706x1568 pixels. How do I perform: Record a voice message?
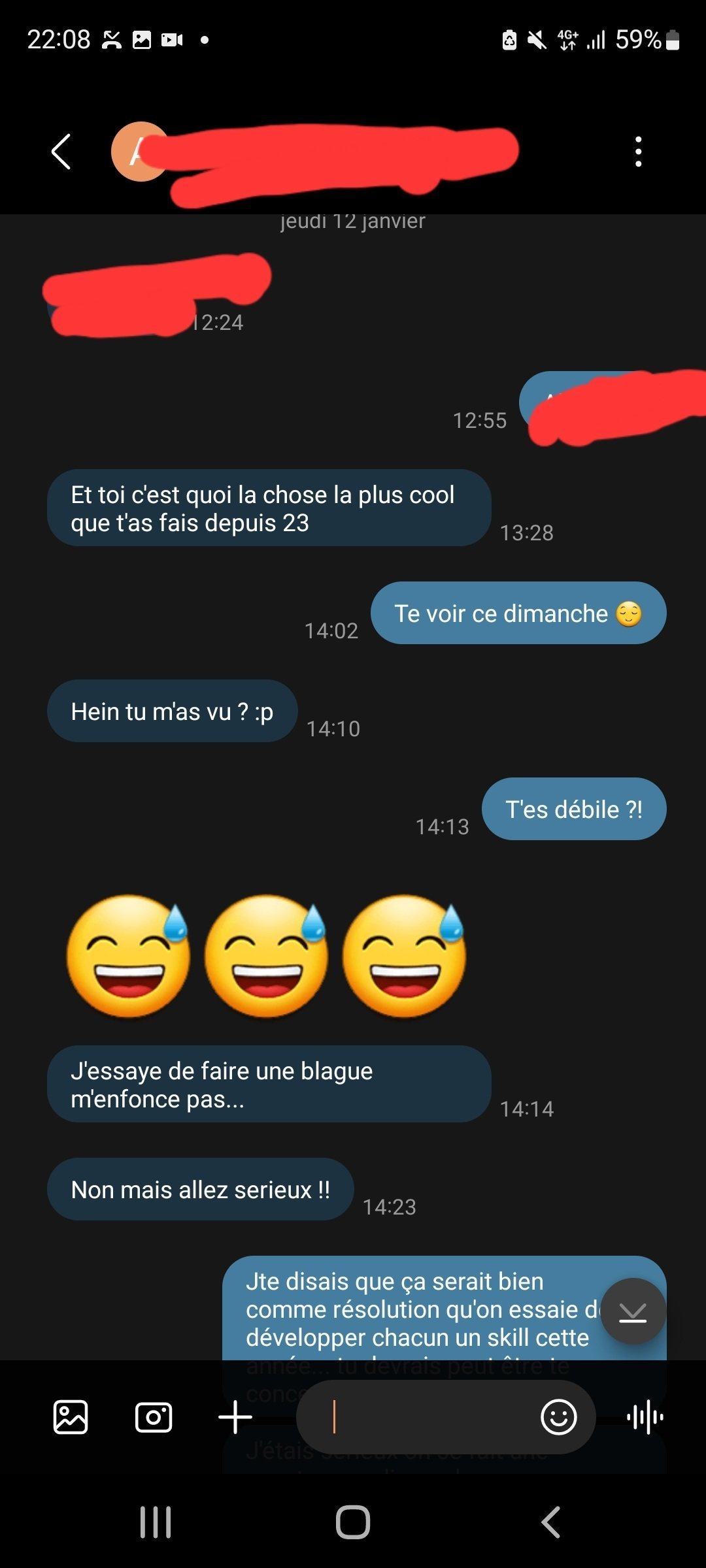[645, 1417]
